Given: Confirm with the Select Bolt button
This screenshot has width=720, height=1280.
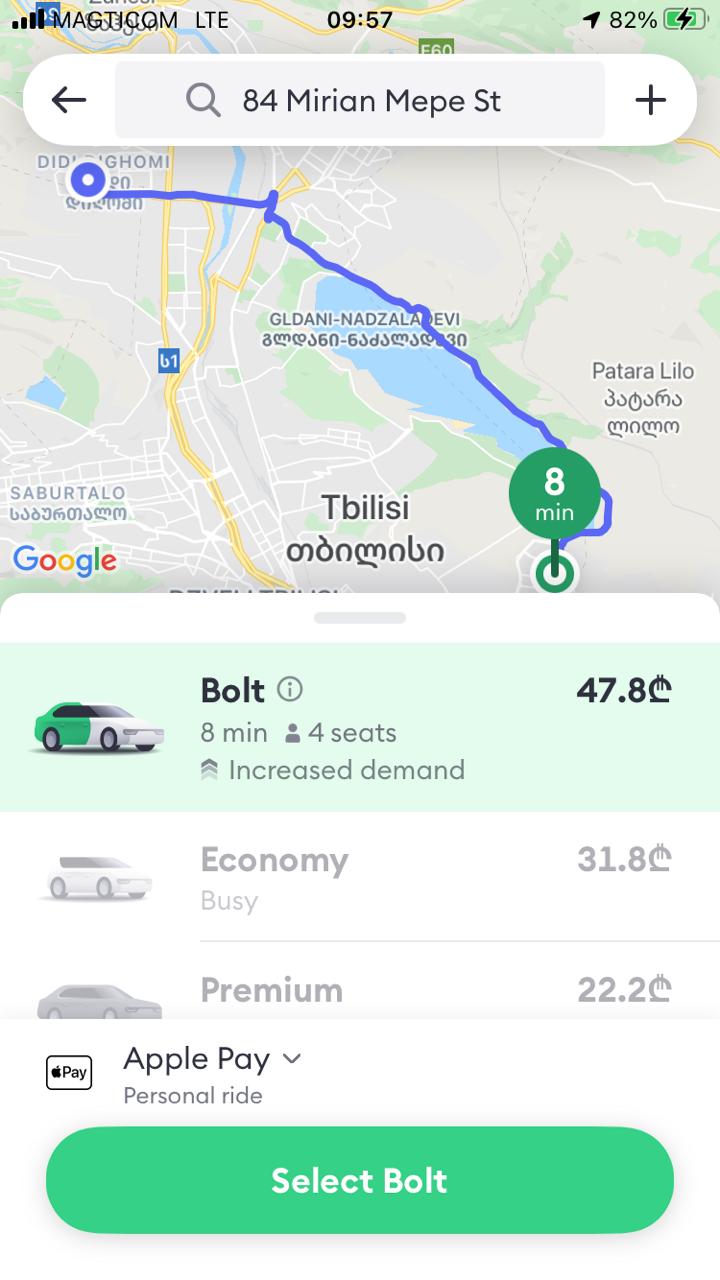Looking at the screenshot, I should click(x=360, y=1180).
